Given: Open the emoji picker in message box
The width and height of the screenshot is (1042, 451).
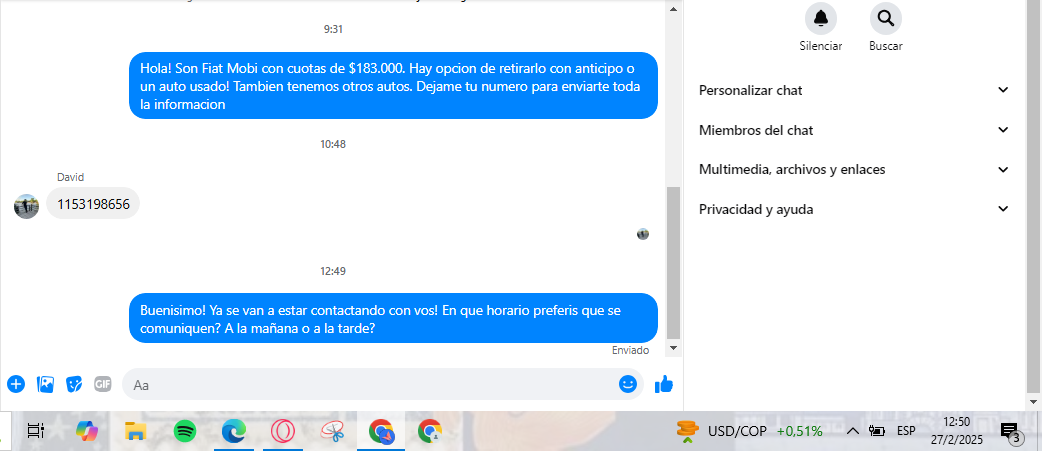Looking at the screenshot, I should (x=628, y=384).
